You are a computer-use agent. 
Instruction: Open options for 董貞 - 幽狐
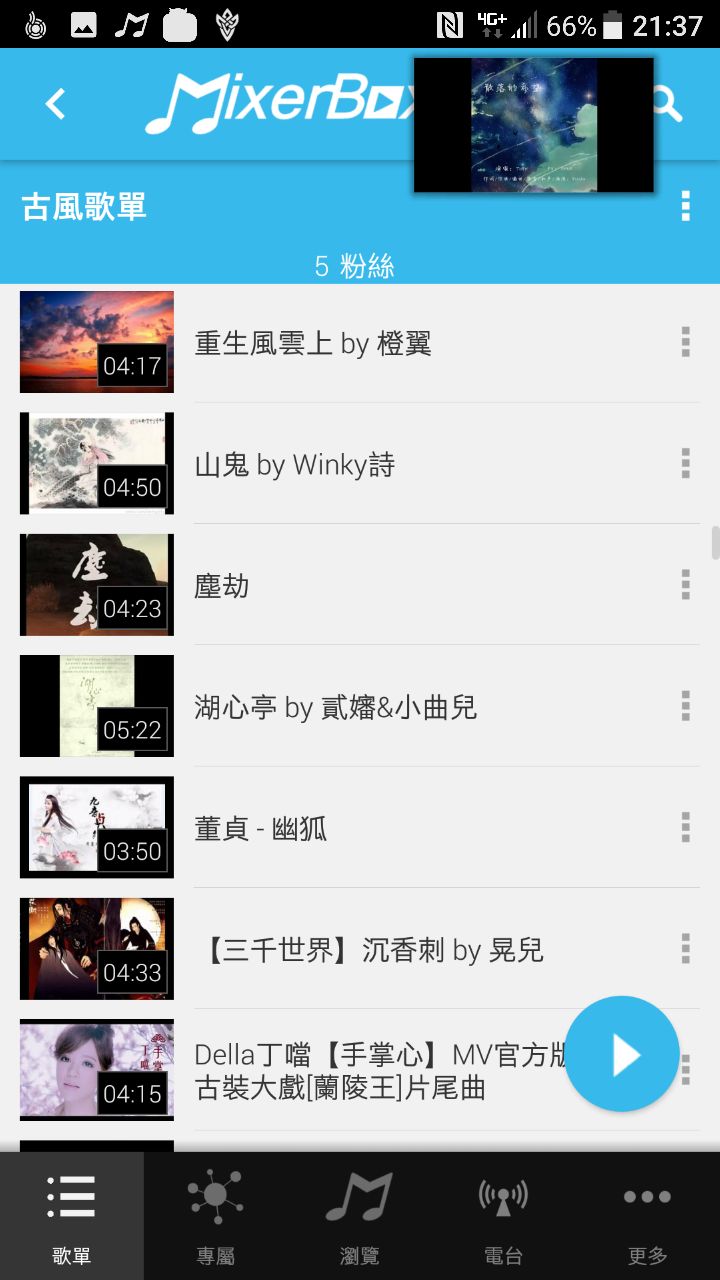[x=685, y=827]
